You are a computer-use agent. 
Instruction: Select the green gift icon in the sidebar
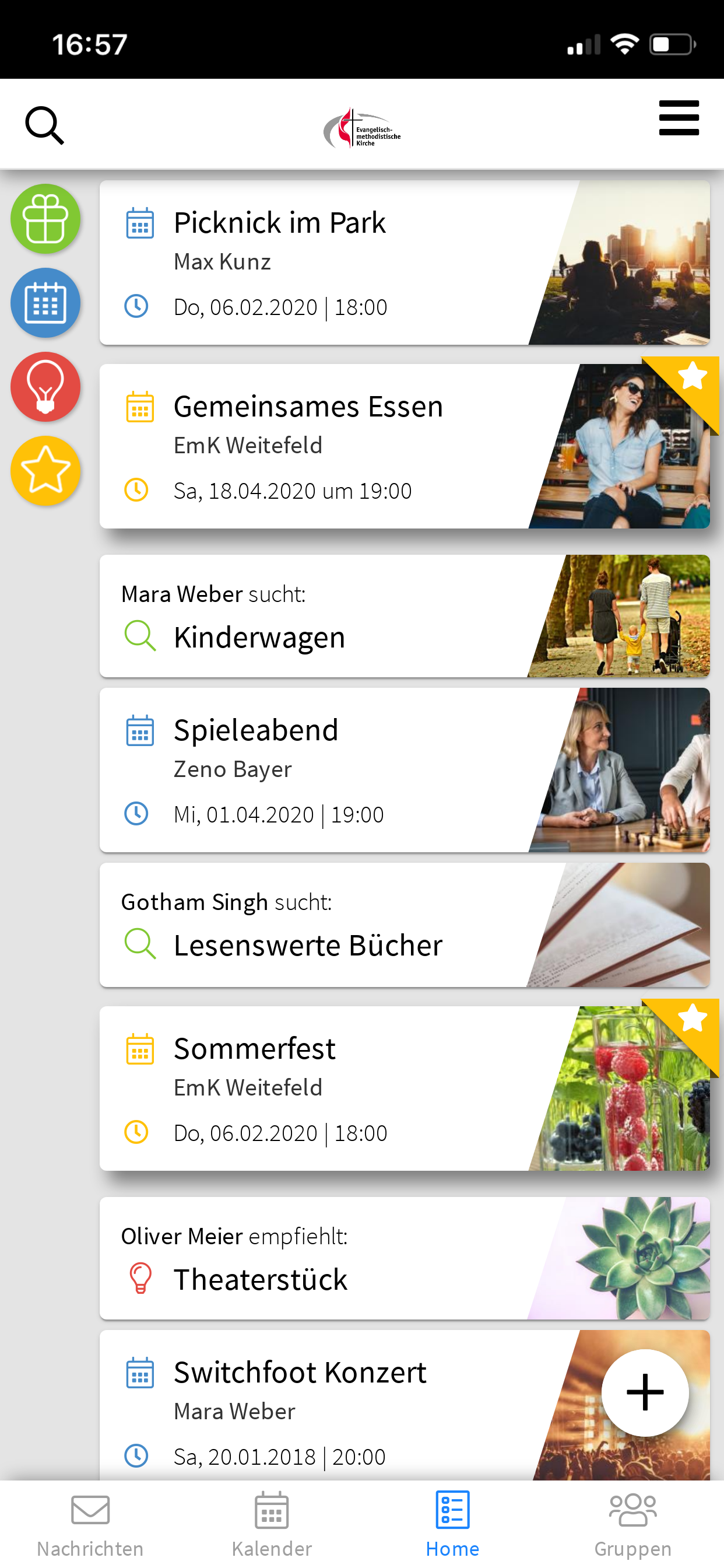pos(45,219)
